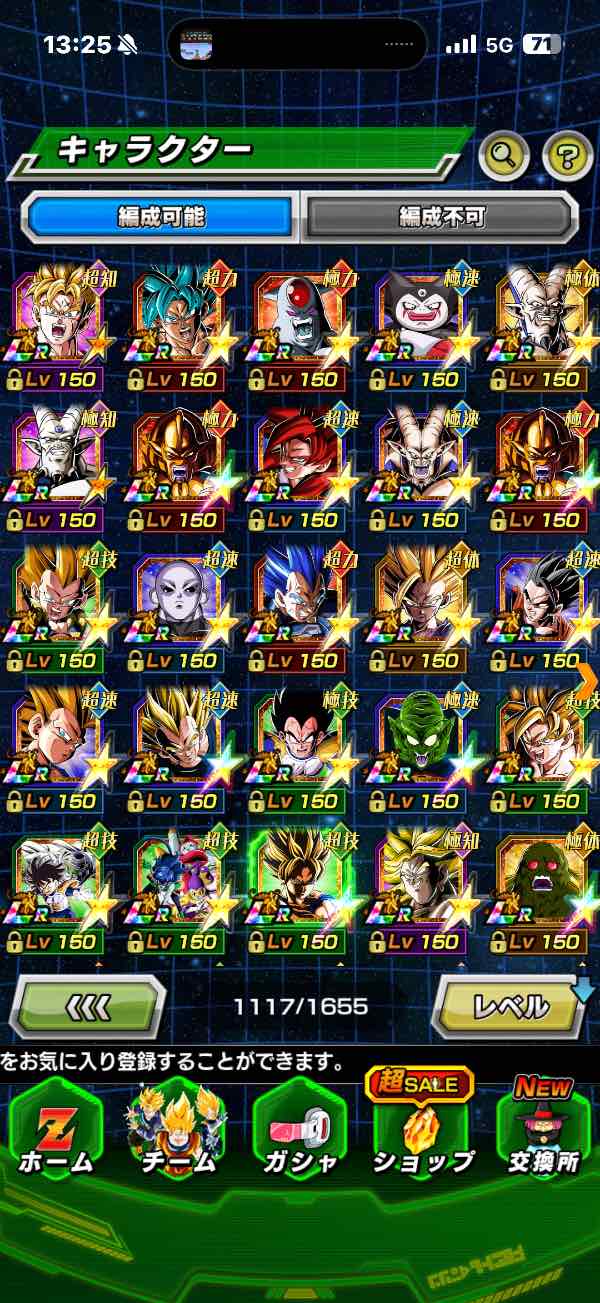Image resolution: width=600 pixels, height=1303 pixels.
Task: Go to the ホーム tab
Action: (55, 1130)
